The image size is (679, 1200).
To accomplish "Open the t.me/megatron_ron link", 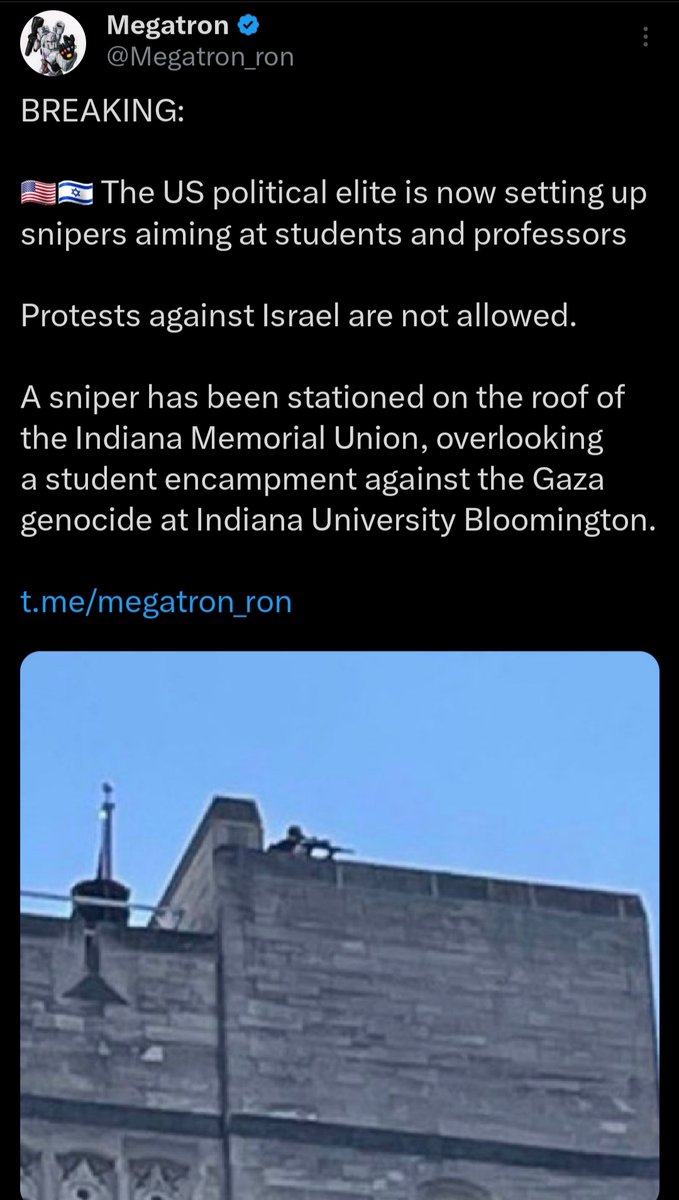I will coord(156,602).
